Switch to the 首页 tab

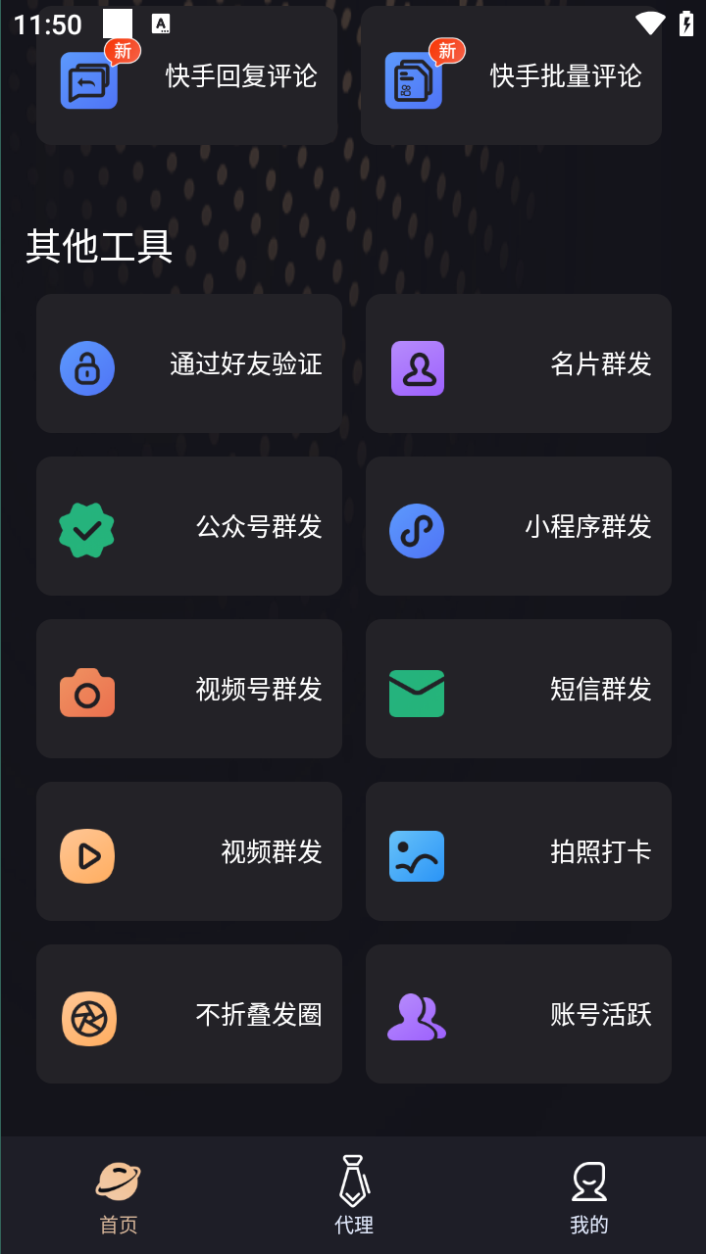(118, 1197)
